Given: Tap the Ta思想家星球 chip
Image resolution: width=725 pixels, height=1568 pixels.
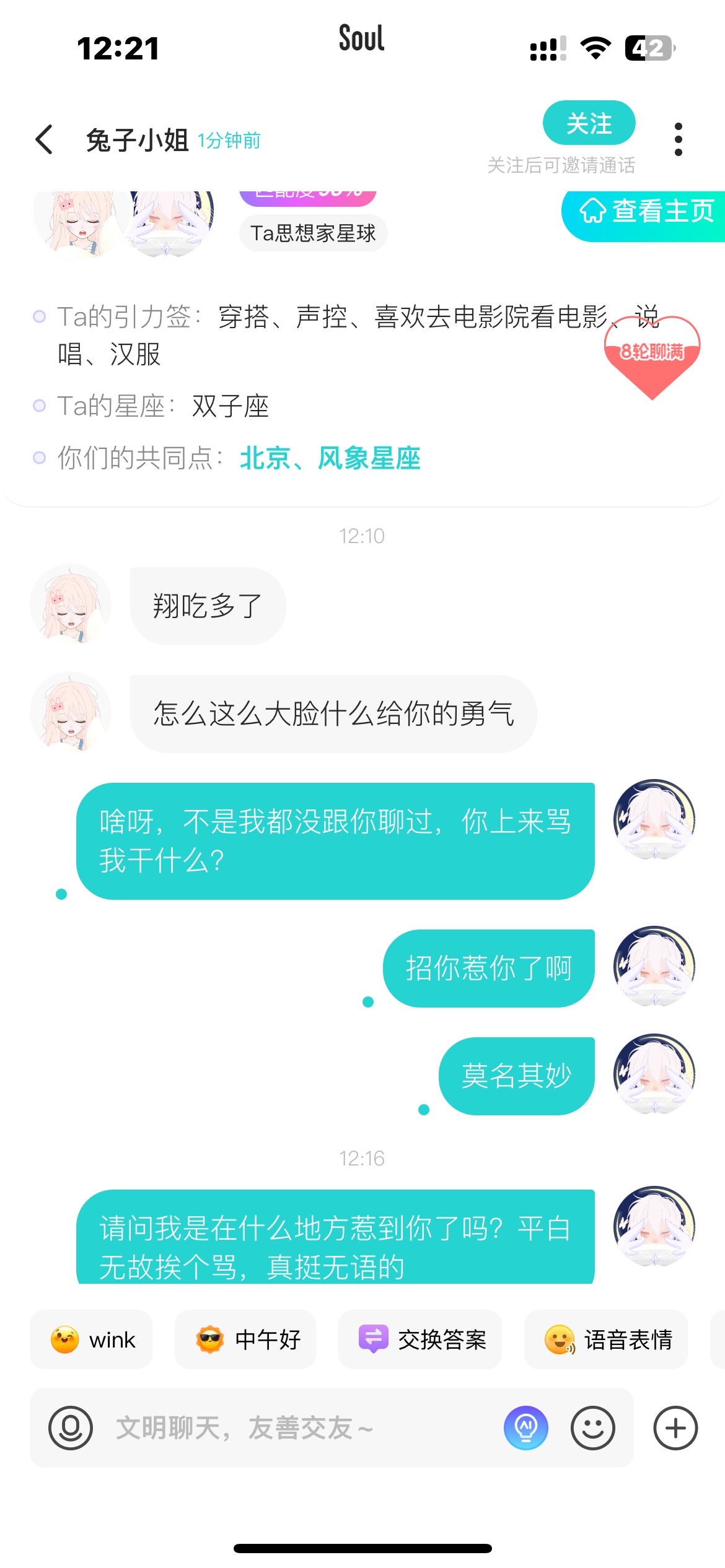Looking at the screenshot, I should (x=313, y=233).
